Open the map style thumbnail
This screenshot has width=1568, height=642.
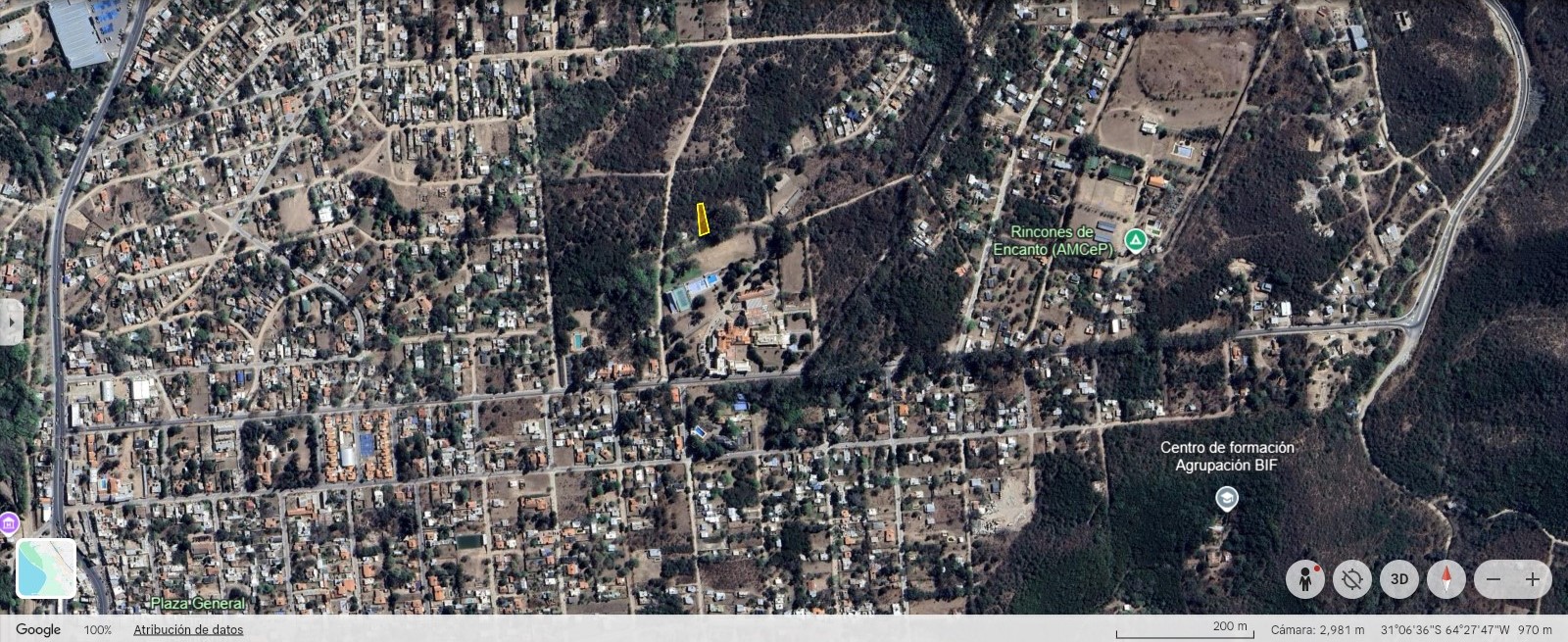46,568
